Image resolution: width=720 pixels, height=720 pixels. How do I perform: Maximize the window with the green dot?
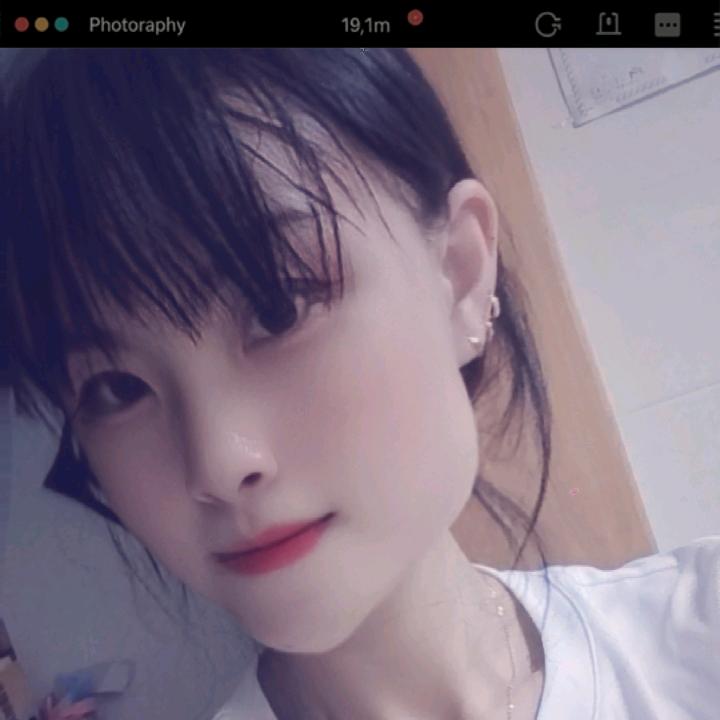(61, 24)
